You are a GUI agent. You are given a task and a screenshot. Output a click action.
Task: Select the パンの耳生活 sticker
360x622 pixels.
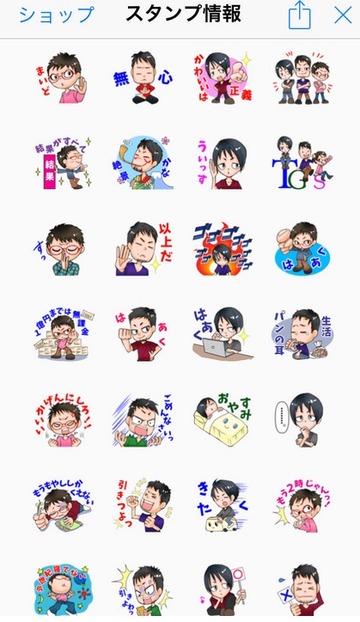303,334
